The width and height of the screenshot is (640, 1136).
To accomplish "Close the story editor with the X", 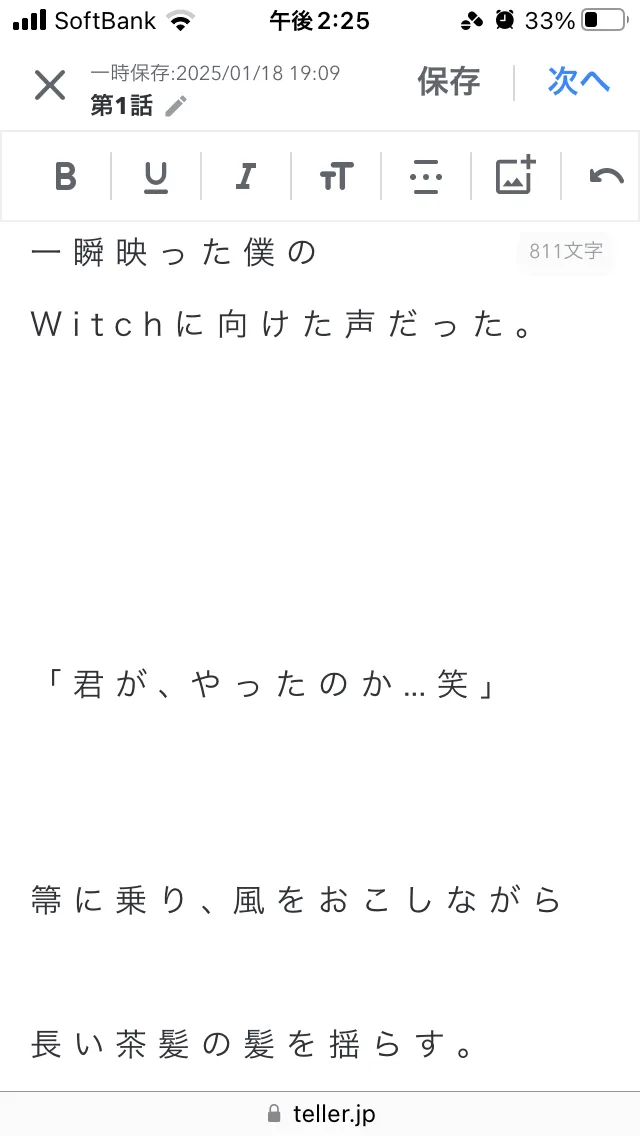I will pyautogui.click(x=50, y=85).
